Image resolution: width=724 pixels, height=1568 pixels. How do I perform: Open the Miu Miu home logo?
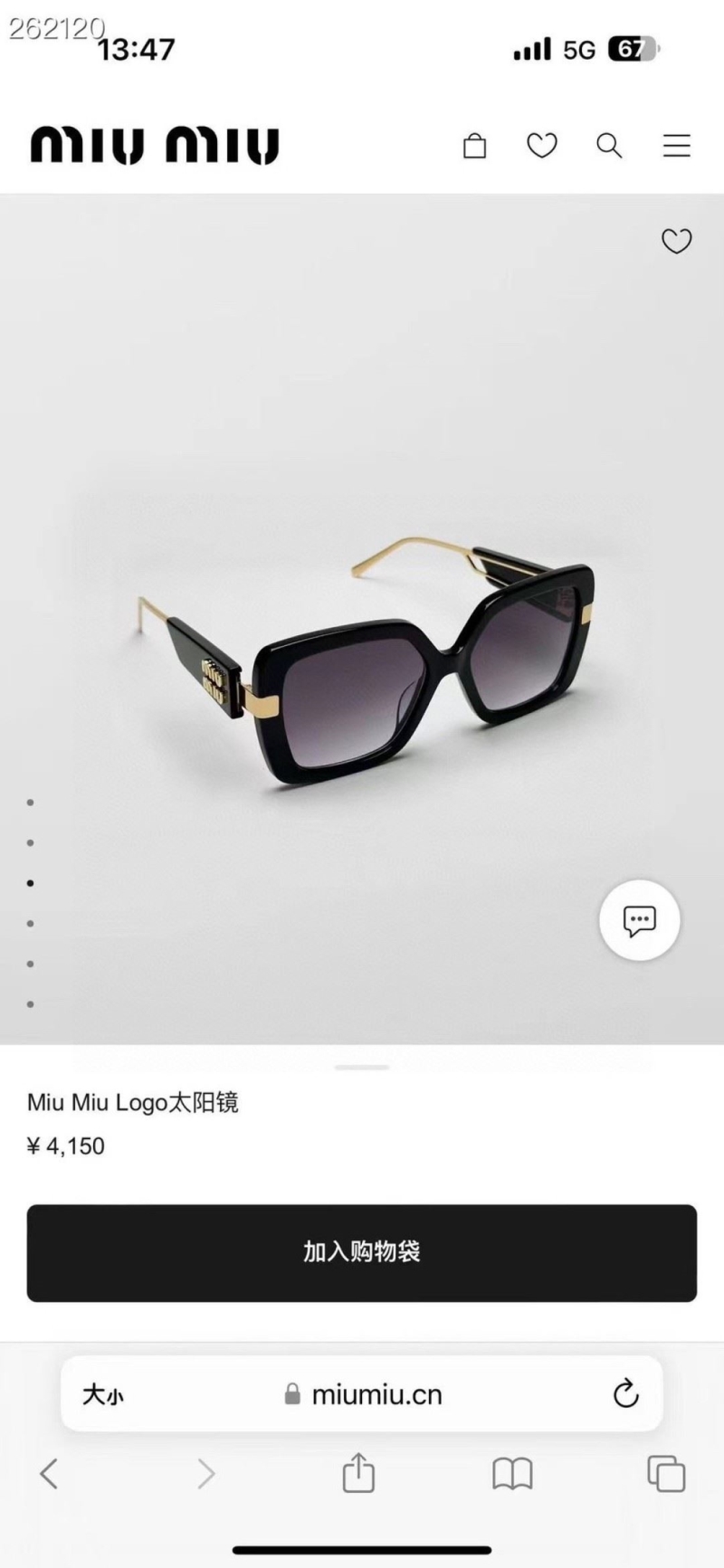[x=155, y=146]
